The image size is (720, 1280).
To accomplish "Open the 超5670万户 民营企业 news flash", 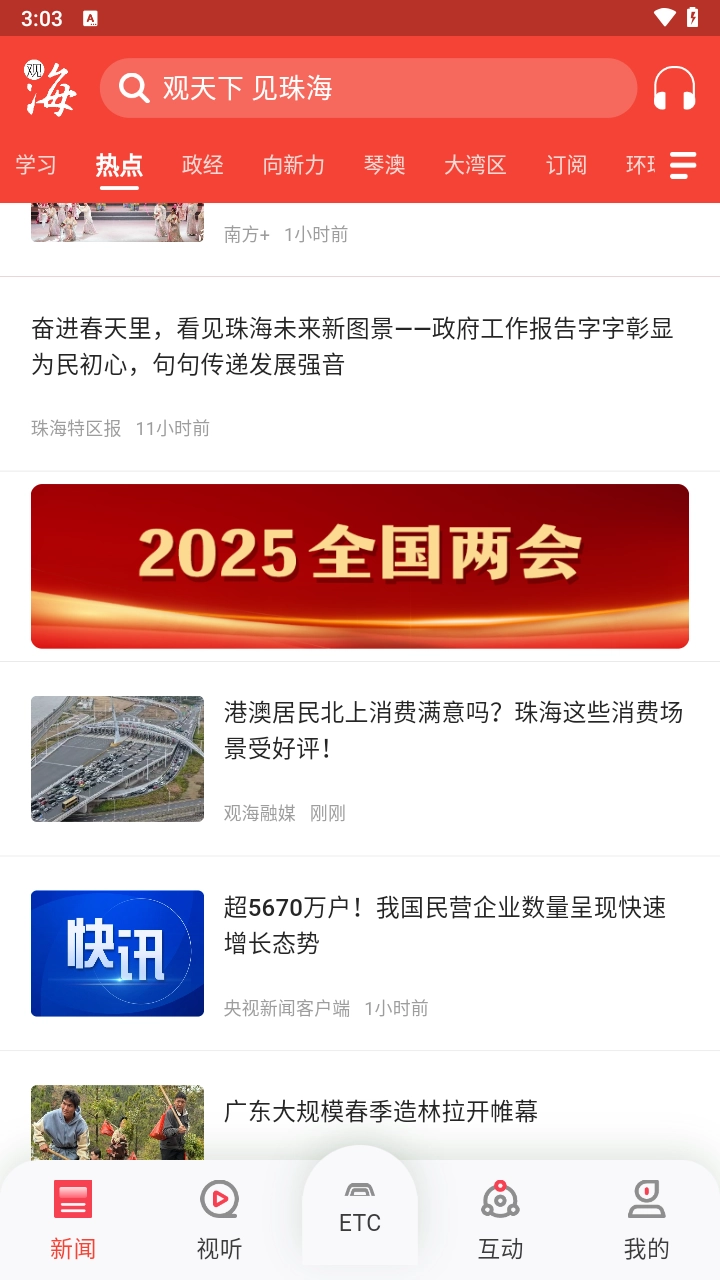I will (445, 925).
